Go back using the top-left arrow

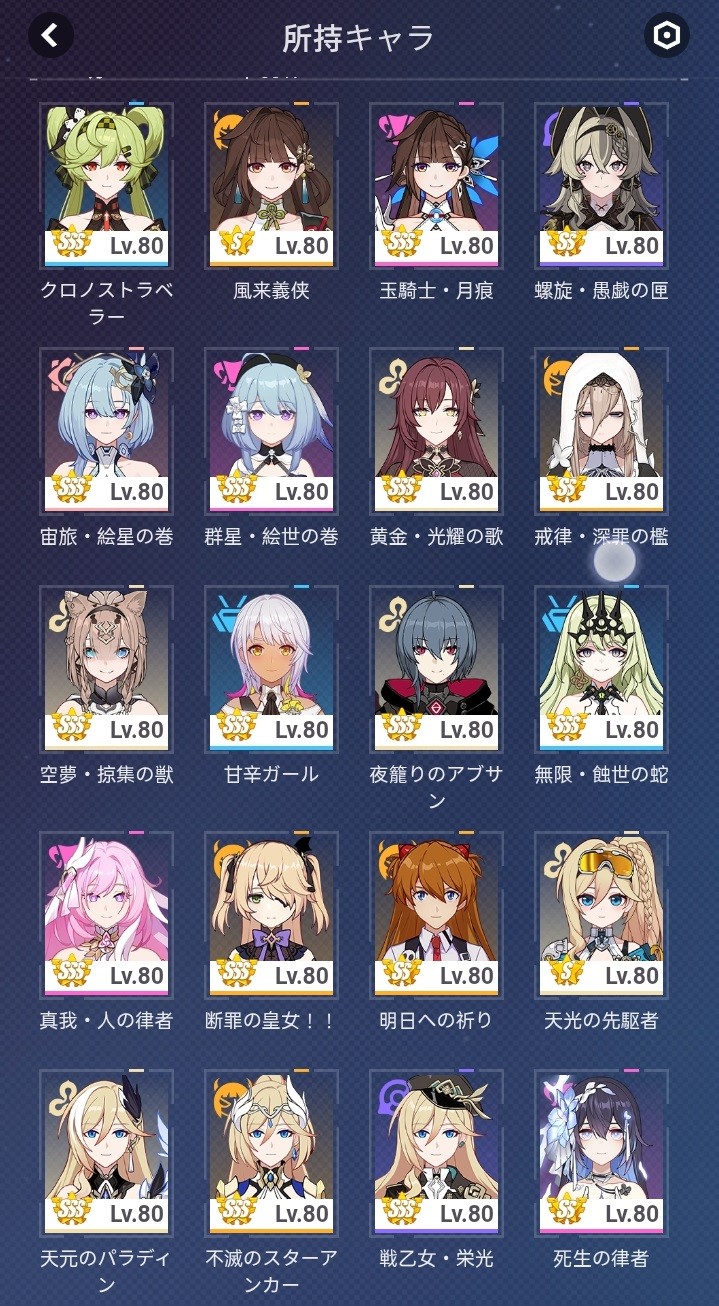tap(50, 36)
